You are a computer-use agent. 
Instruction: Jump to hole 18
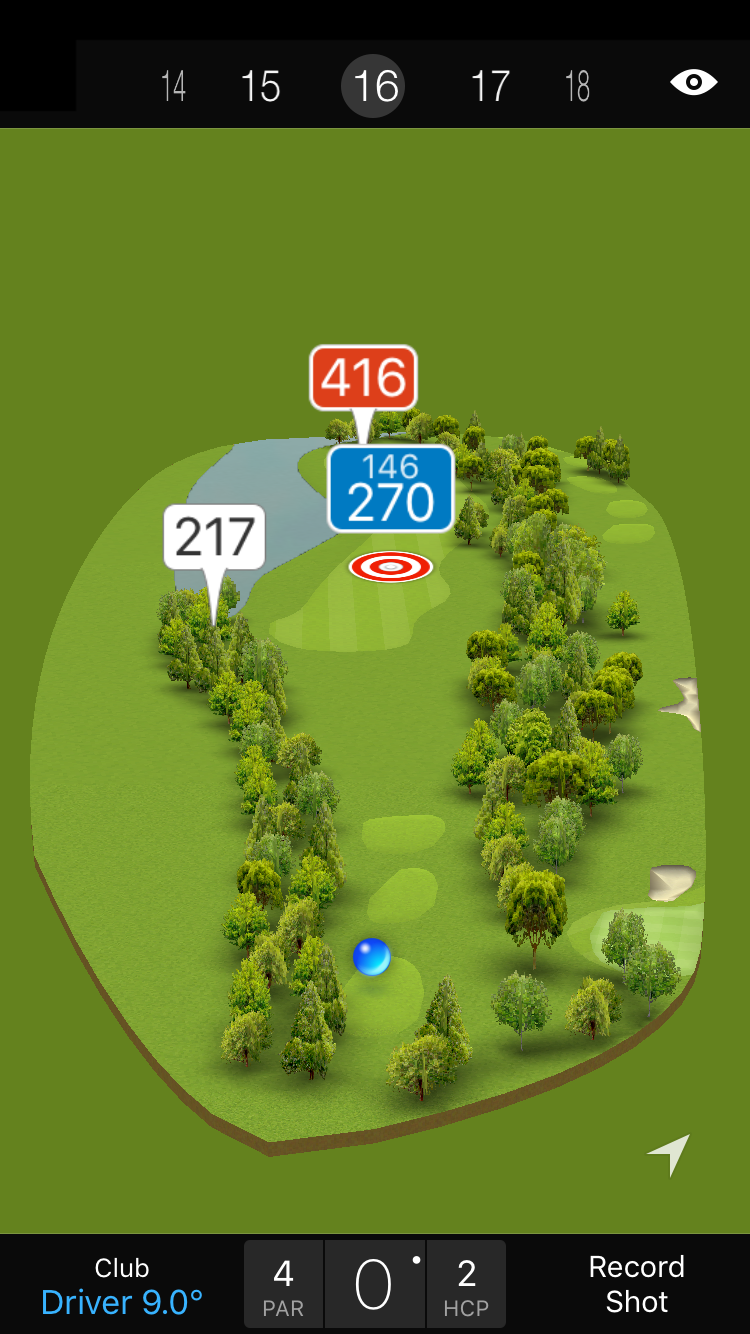click(x=578, y=87)
